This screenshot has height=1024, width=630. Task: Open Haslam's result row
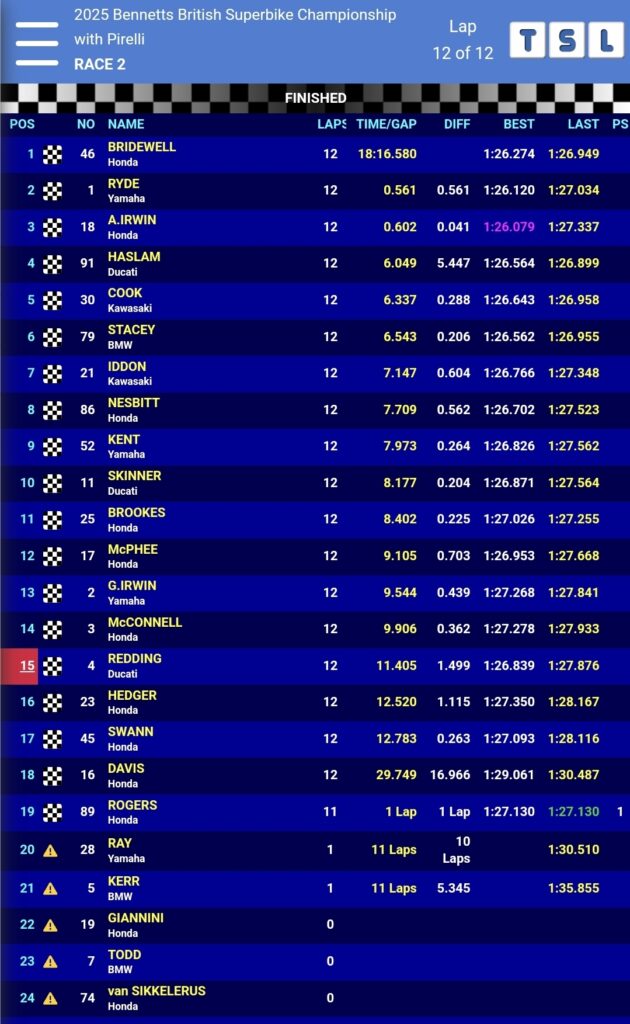pos(315,264)
